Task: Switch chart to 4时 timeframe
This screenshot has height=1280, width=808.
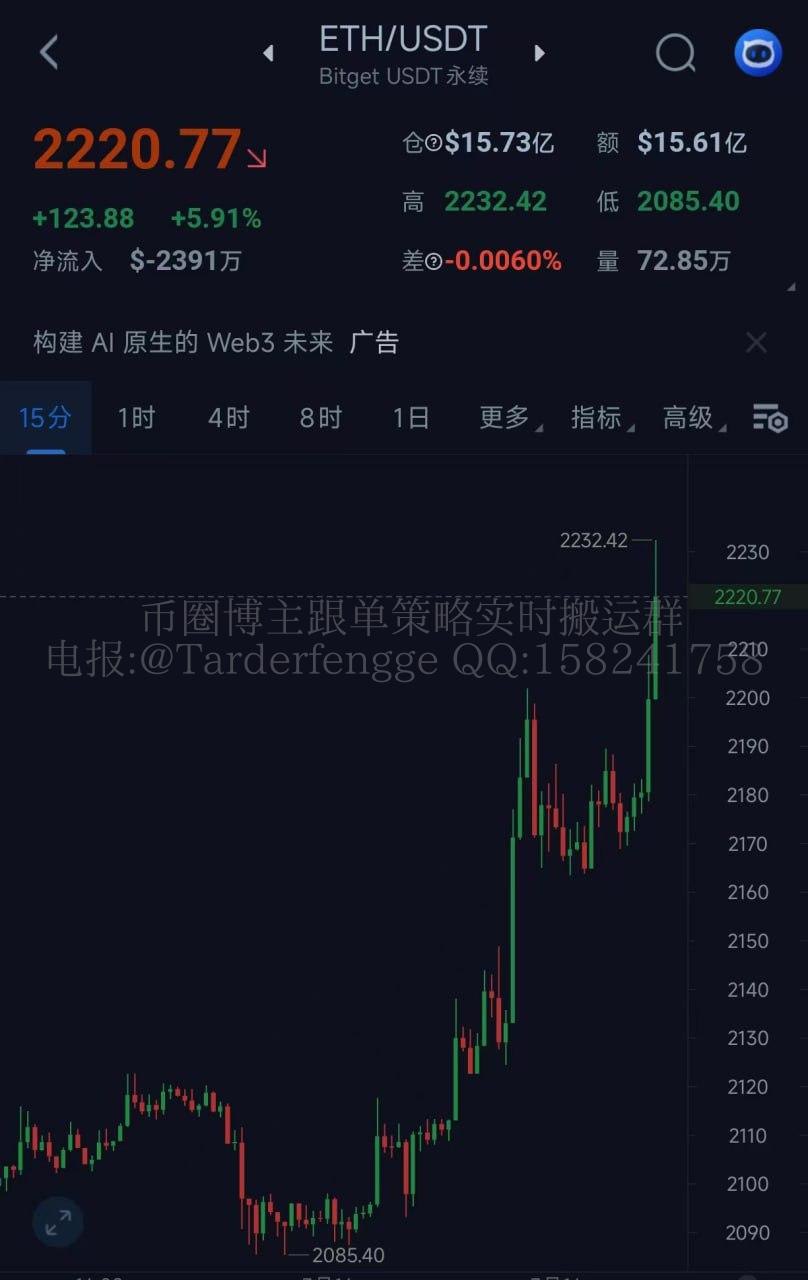Action: 228,418
